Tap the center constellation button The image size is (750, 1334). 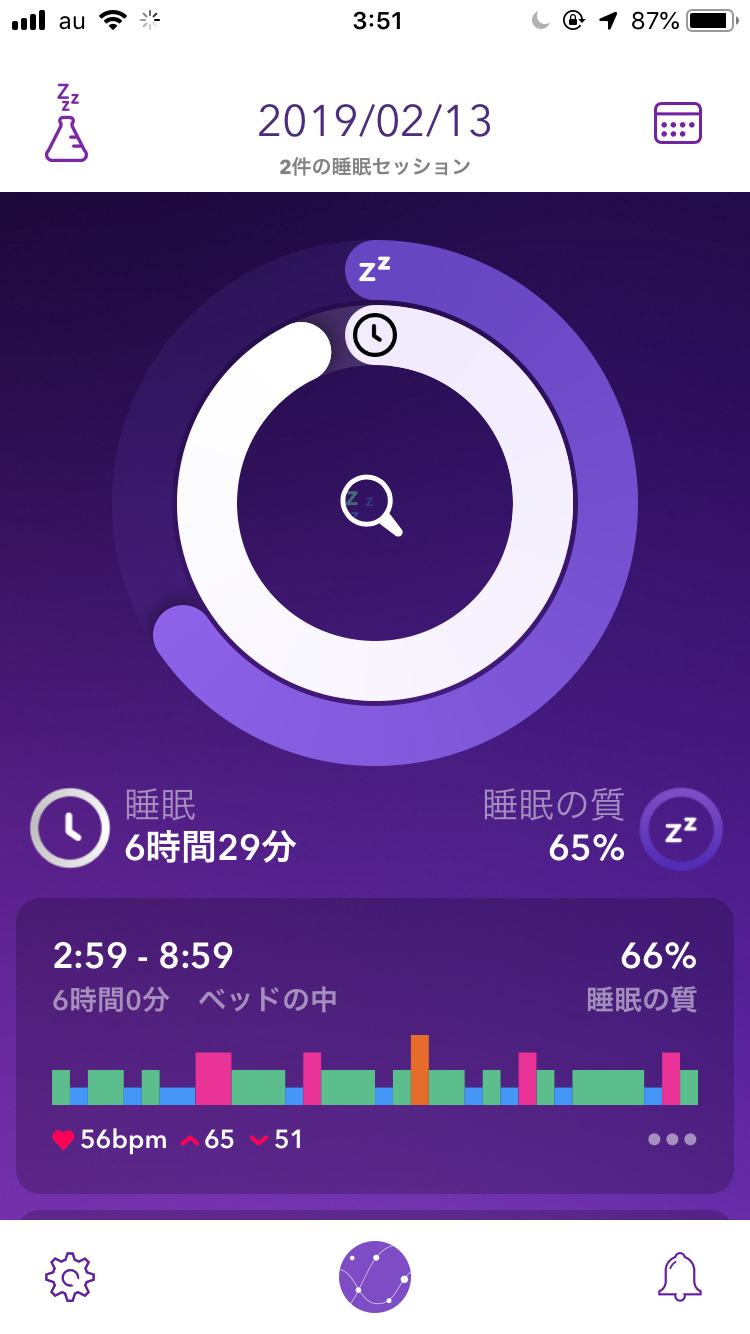click(375, 1277)
